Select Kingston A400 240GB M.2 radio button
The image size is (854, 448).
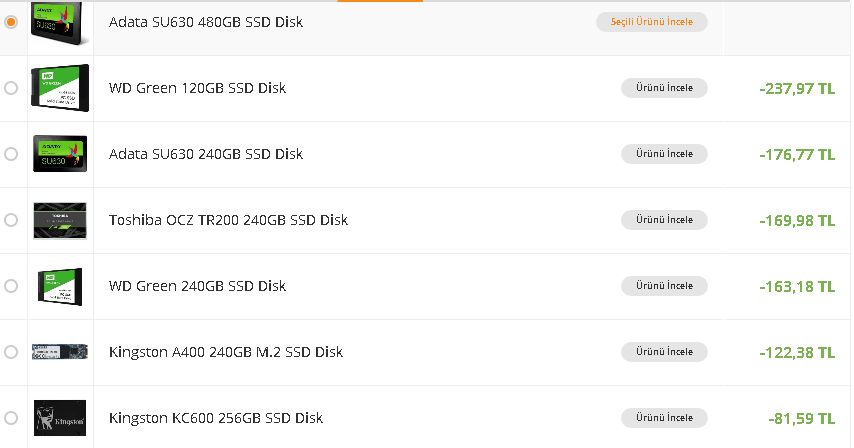[11, 352]
